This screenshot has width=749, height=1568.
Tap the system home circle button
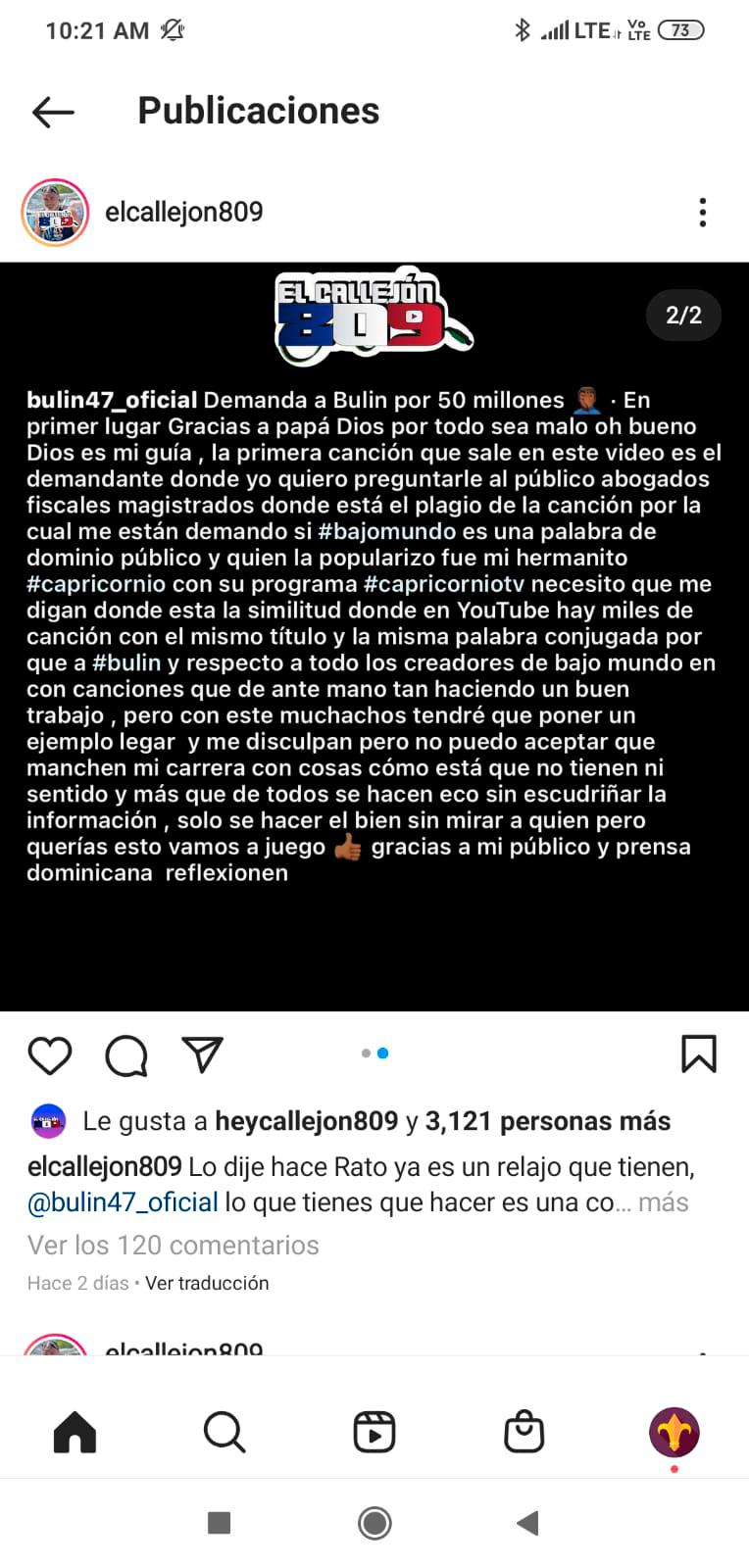coord(374,1523)
